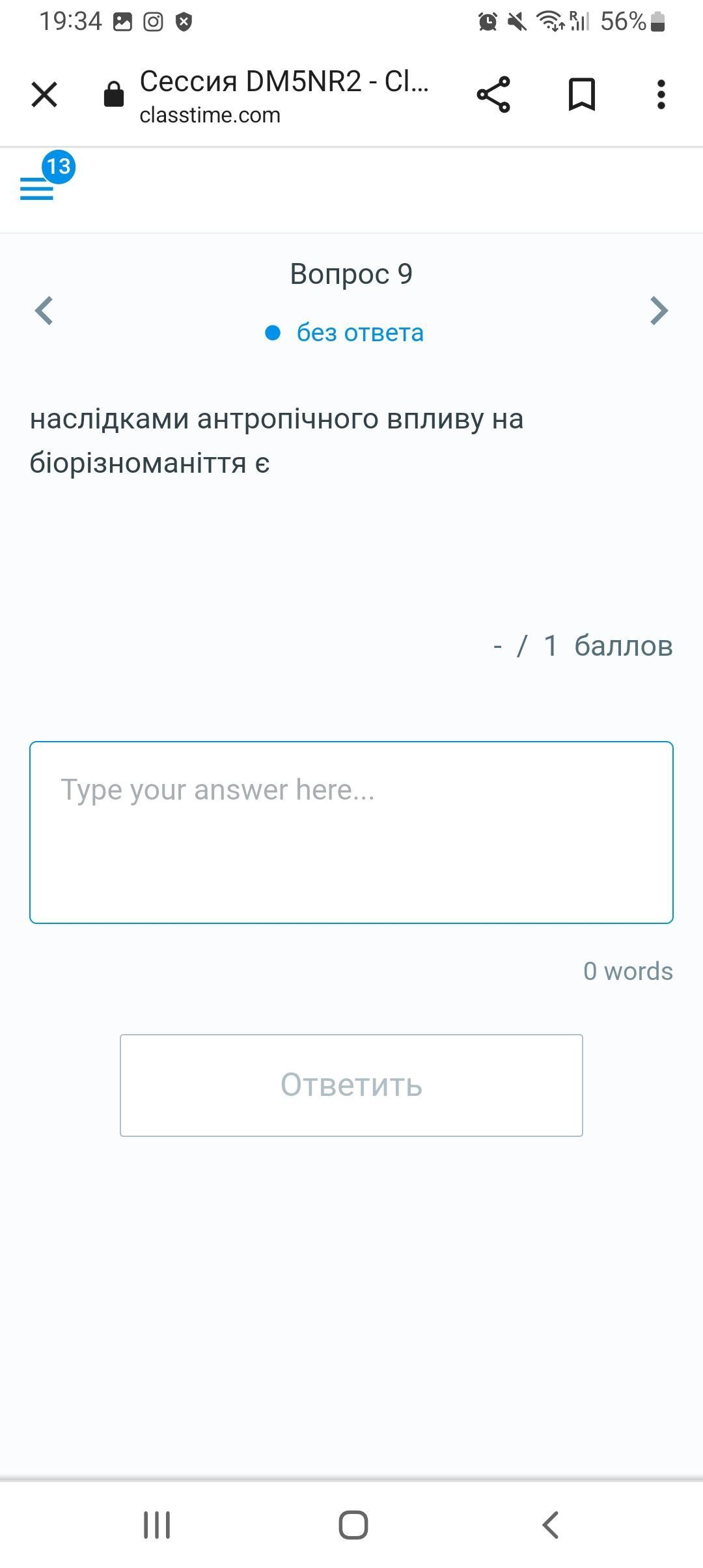This screenshot has height=1568, width=703.
Task: Go to the home screen
Action: click(x=353, y=1525)
